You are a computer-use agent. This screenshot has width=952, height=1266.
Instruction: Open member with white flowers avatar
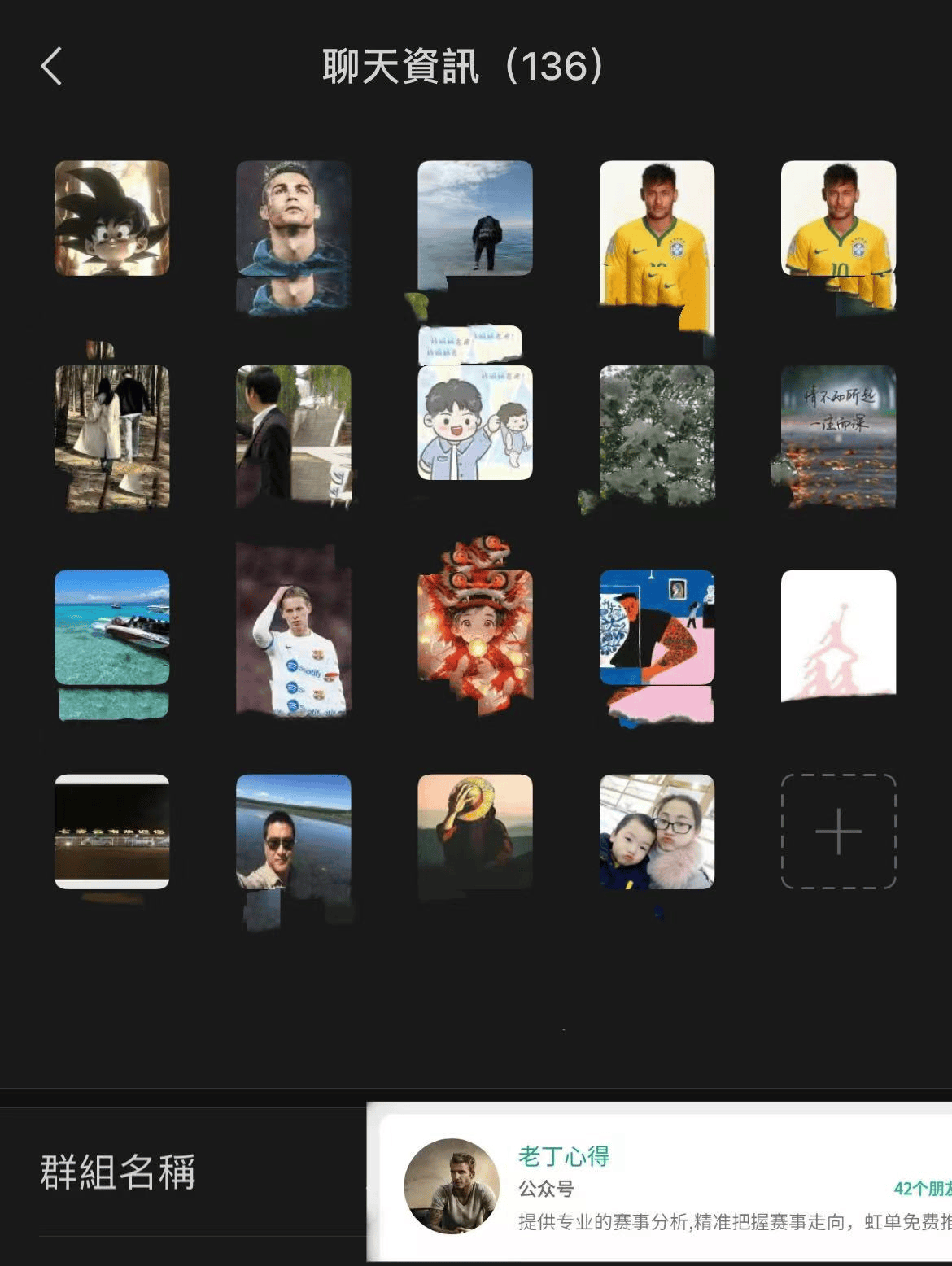click(657, 423)
